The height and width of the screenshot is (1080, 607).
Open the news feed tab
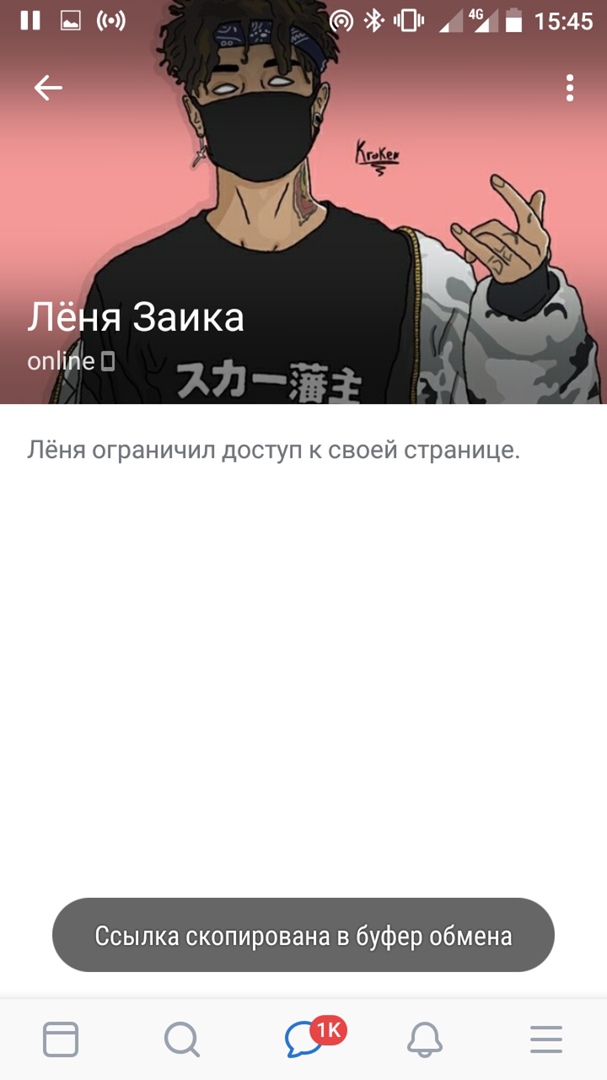pos(61,1040)
